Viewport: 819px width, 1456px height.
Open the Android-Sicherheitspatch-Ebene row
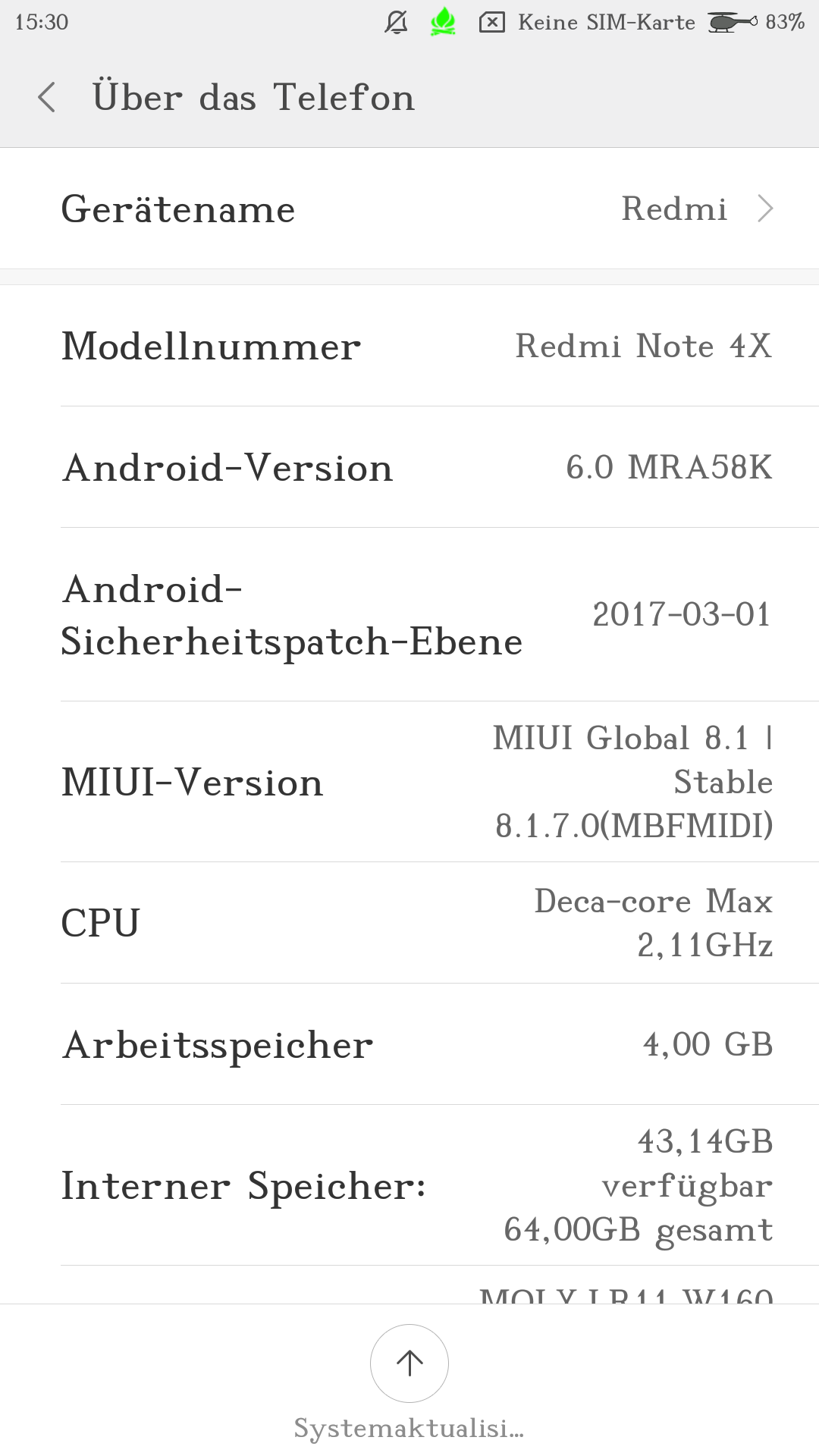[x=409, y=615]
